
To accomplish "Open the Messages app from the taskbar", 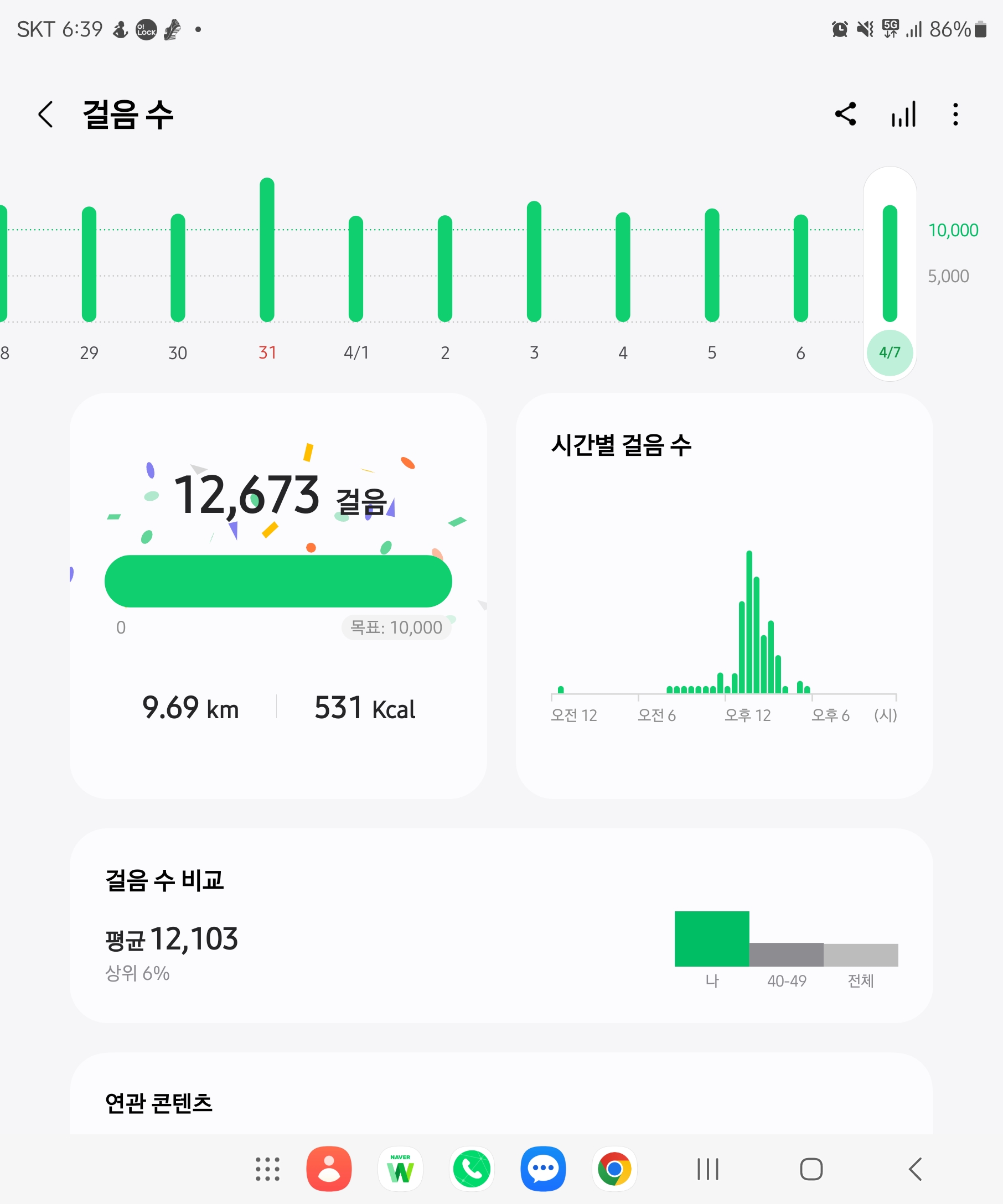I will (x=542, y=1169).
